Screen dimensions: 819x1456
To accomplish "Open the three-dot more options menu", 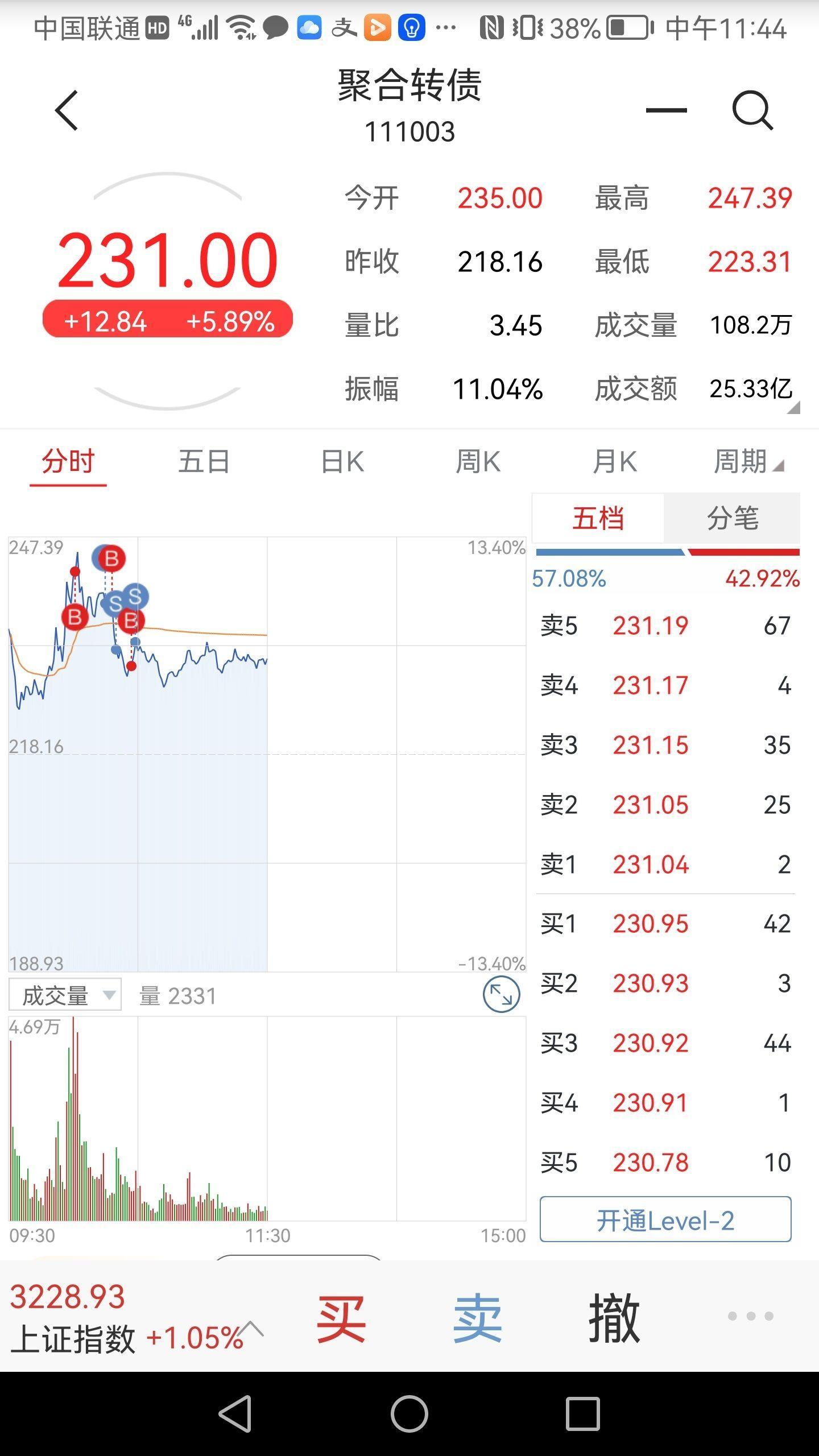I will pos(751,1316).
